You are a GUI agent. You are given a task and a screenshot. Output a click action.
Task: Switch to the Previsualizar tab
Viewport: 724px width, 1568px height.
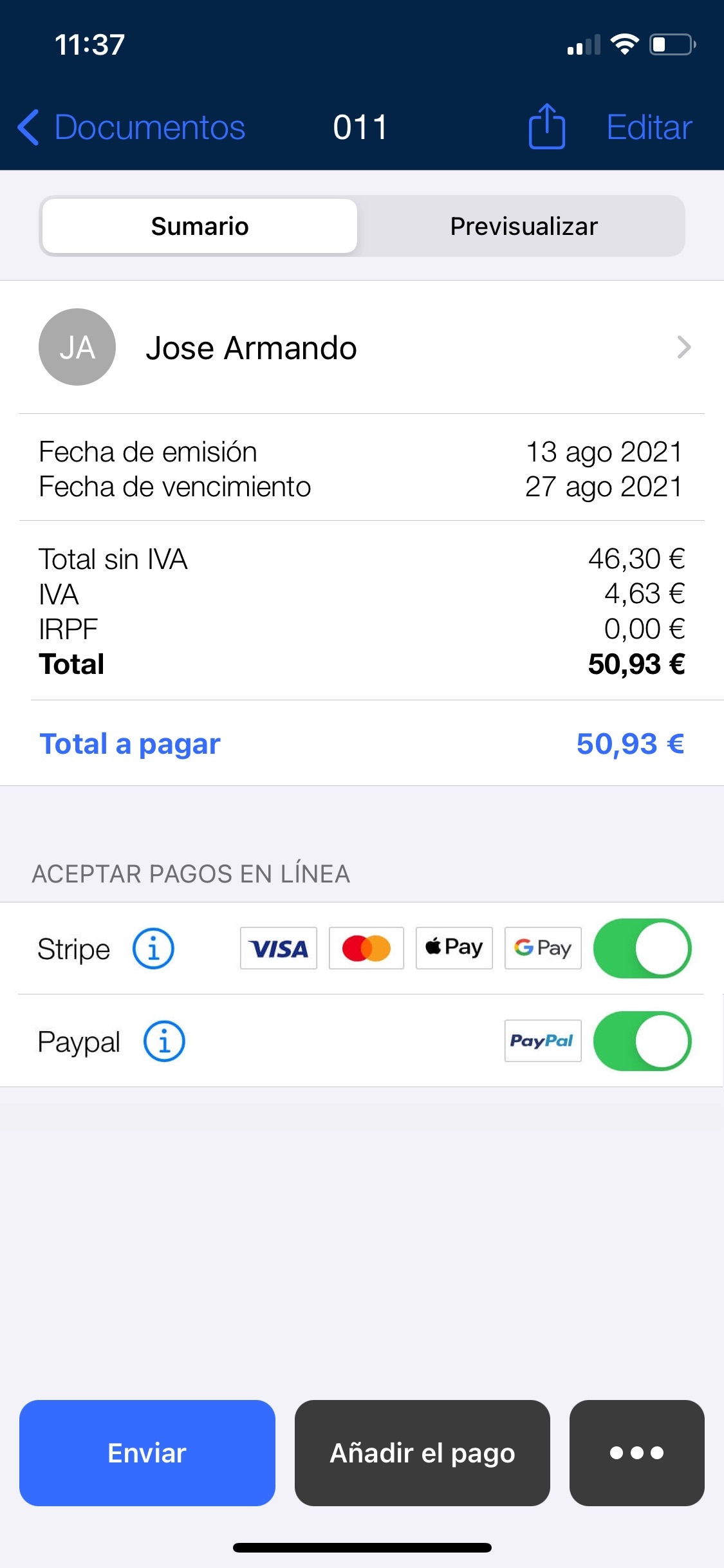click(523, 227)
